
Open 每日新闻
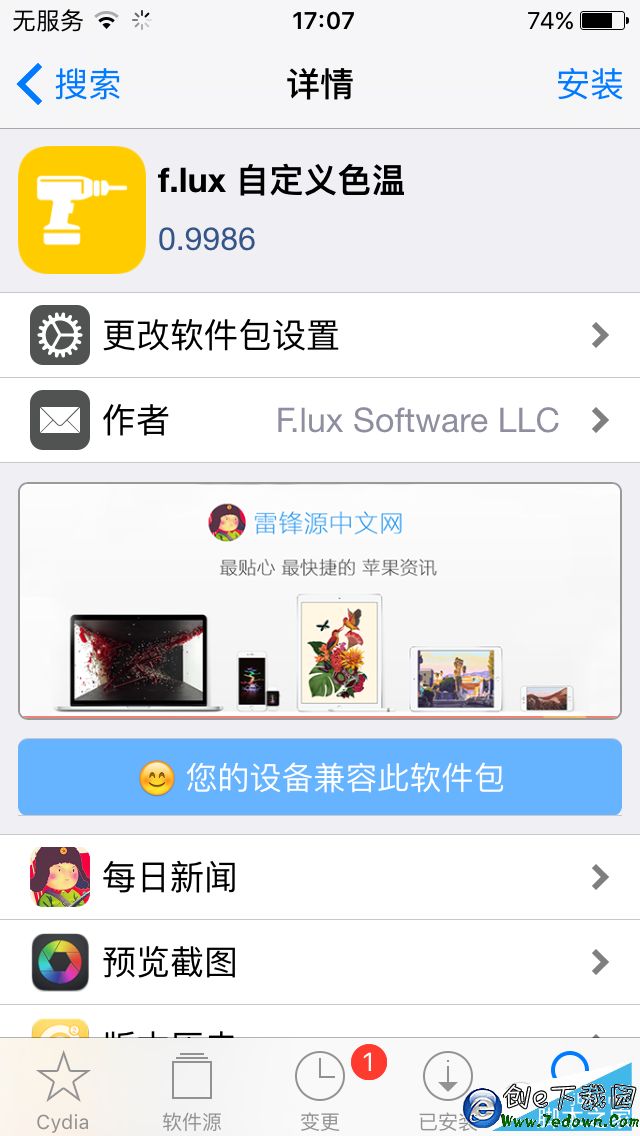click(x=320, y=877)
